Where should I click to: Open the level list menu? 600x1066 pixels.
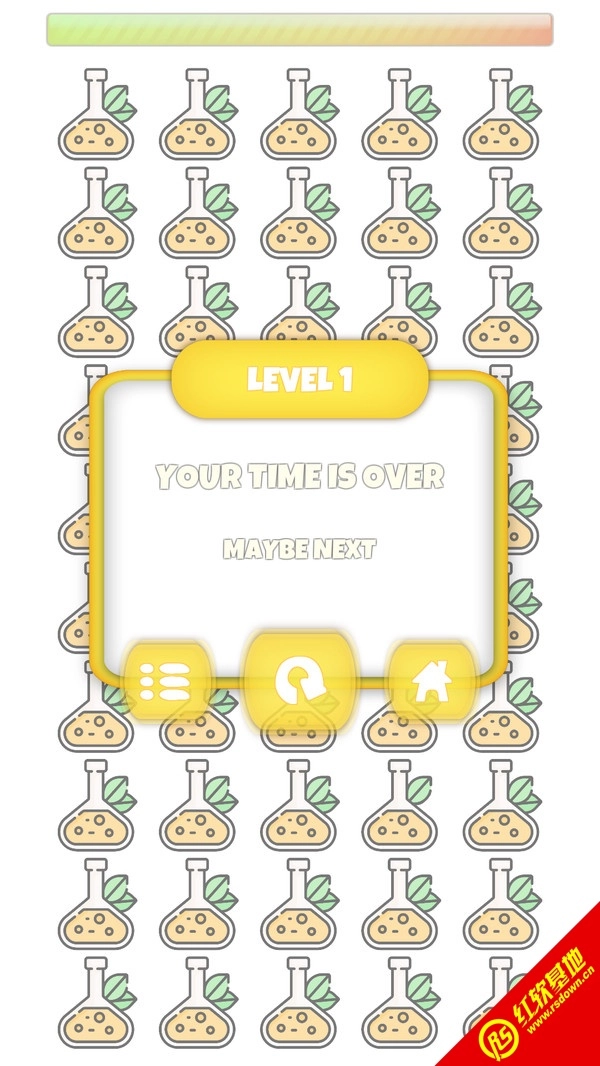pos(166,682)
